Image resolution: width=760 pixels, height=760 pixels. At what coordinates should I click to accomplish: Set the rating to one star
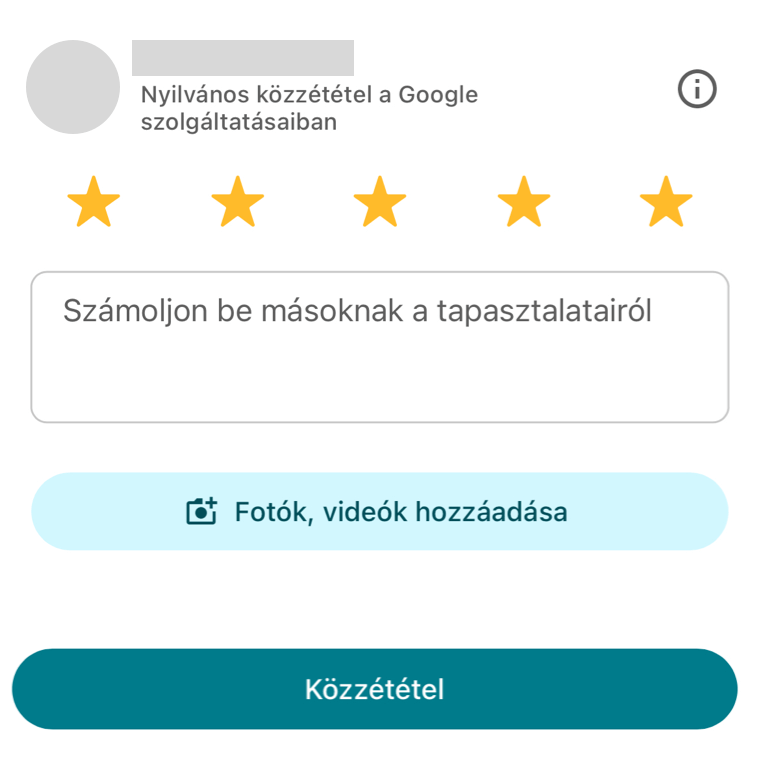[x=94, y=202]
